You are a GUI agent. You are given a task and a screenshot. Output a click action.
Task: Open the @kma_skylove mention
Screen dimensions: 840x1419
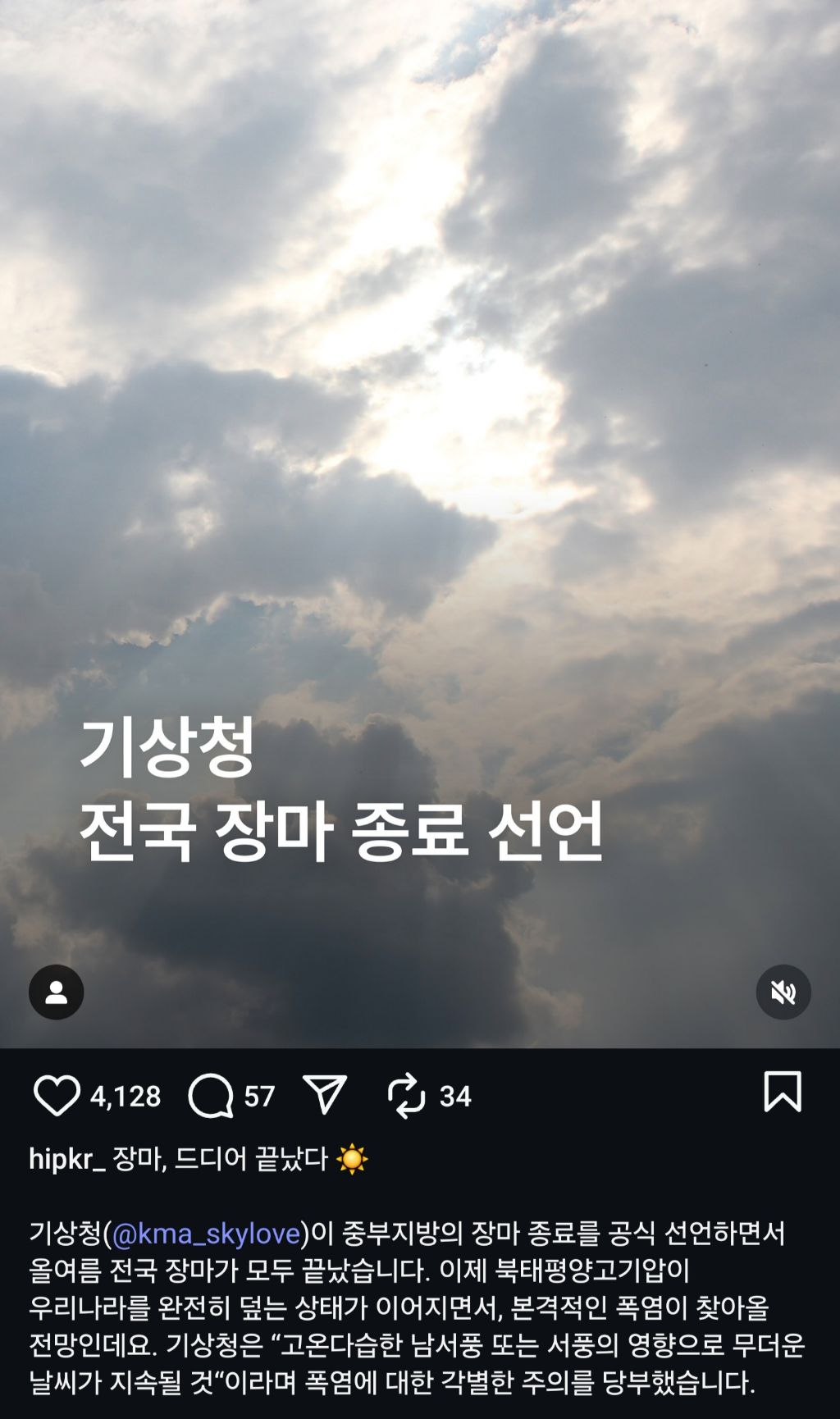coord(206,1234)
